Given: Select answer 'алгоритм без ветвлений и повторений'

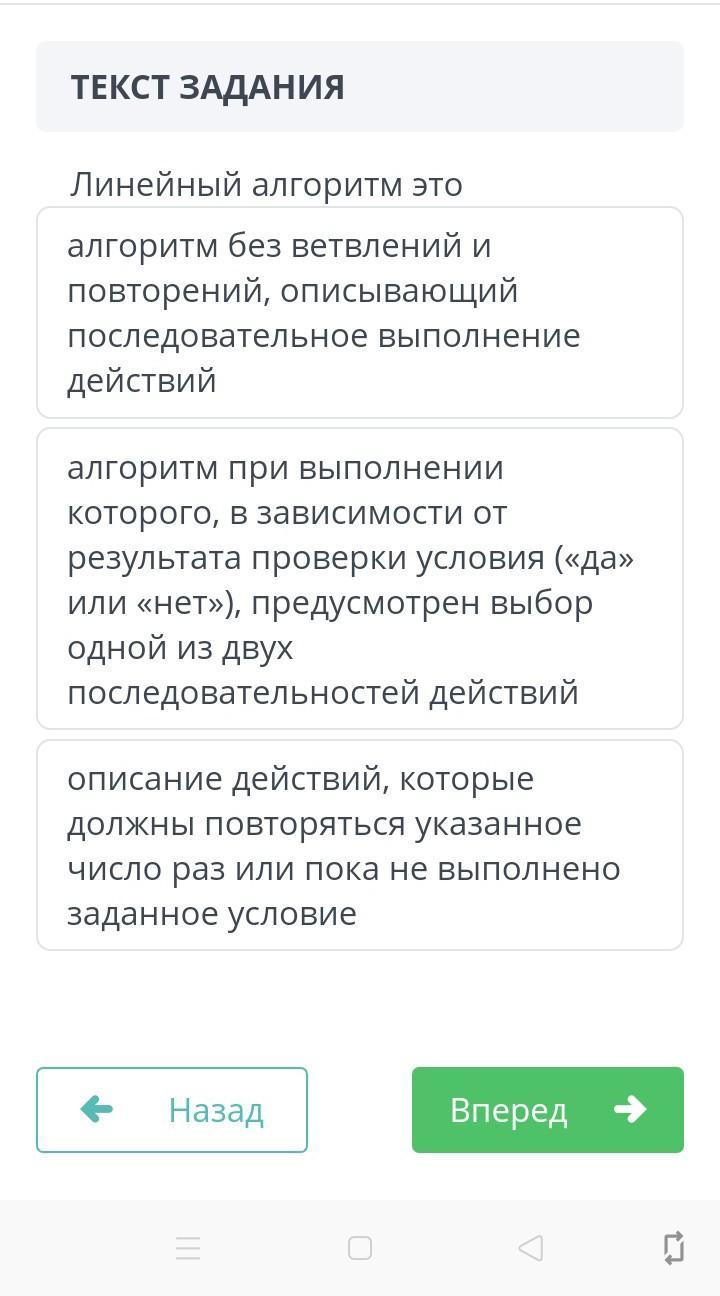Looking at the screenshot, I should (360, 312).
